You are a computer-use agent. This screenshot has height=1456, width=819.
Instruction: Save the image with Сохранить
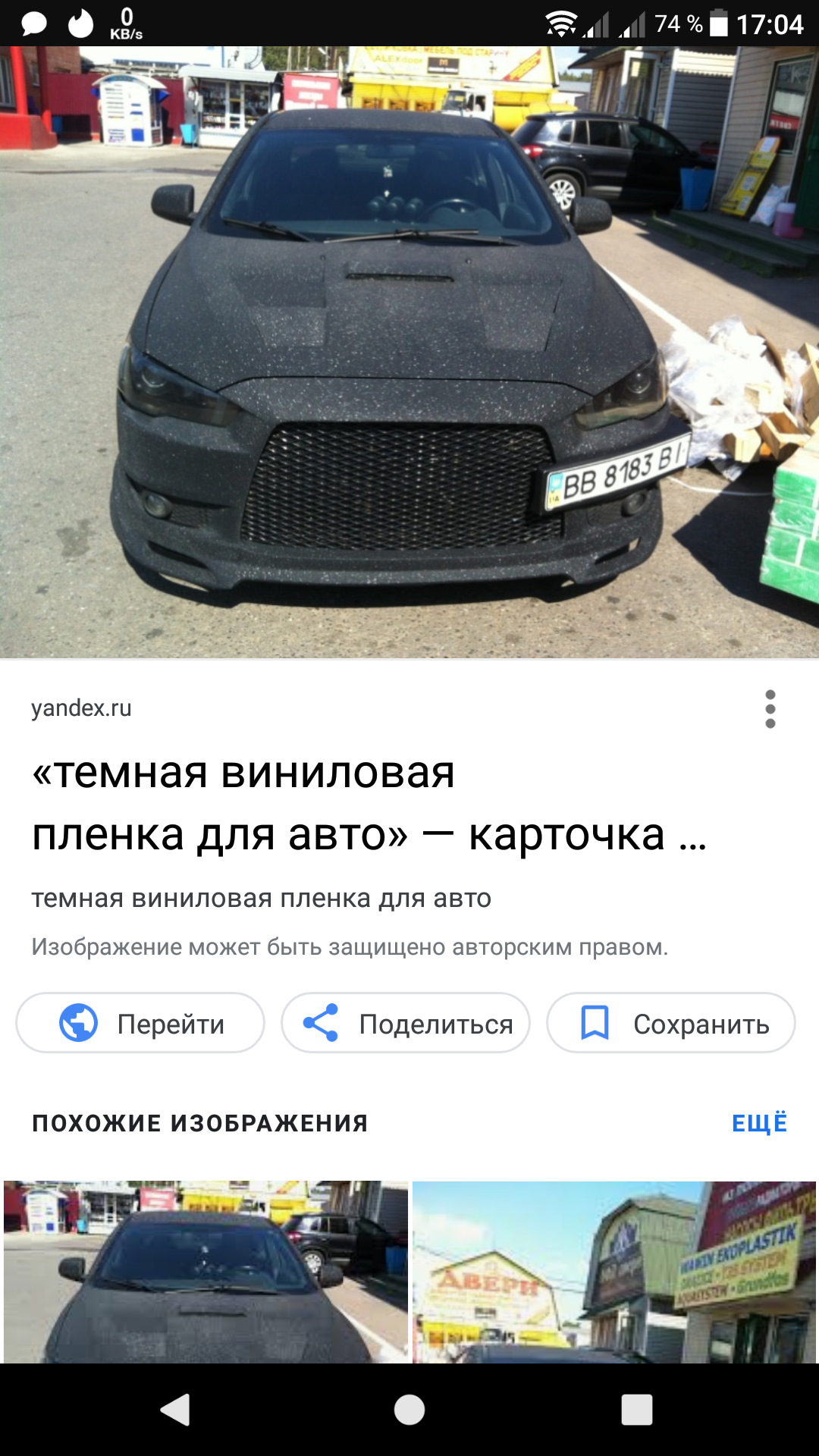tap(671, 1023)
